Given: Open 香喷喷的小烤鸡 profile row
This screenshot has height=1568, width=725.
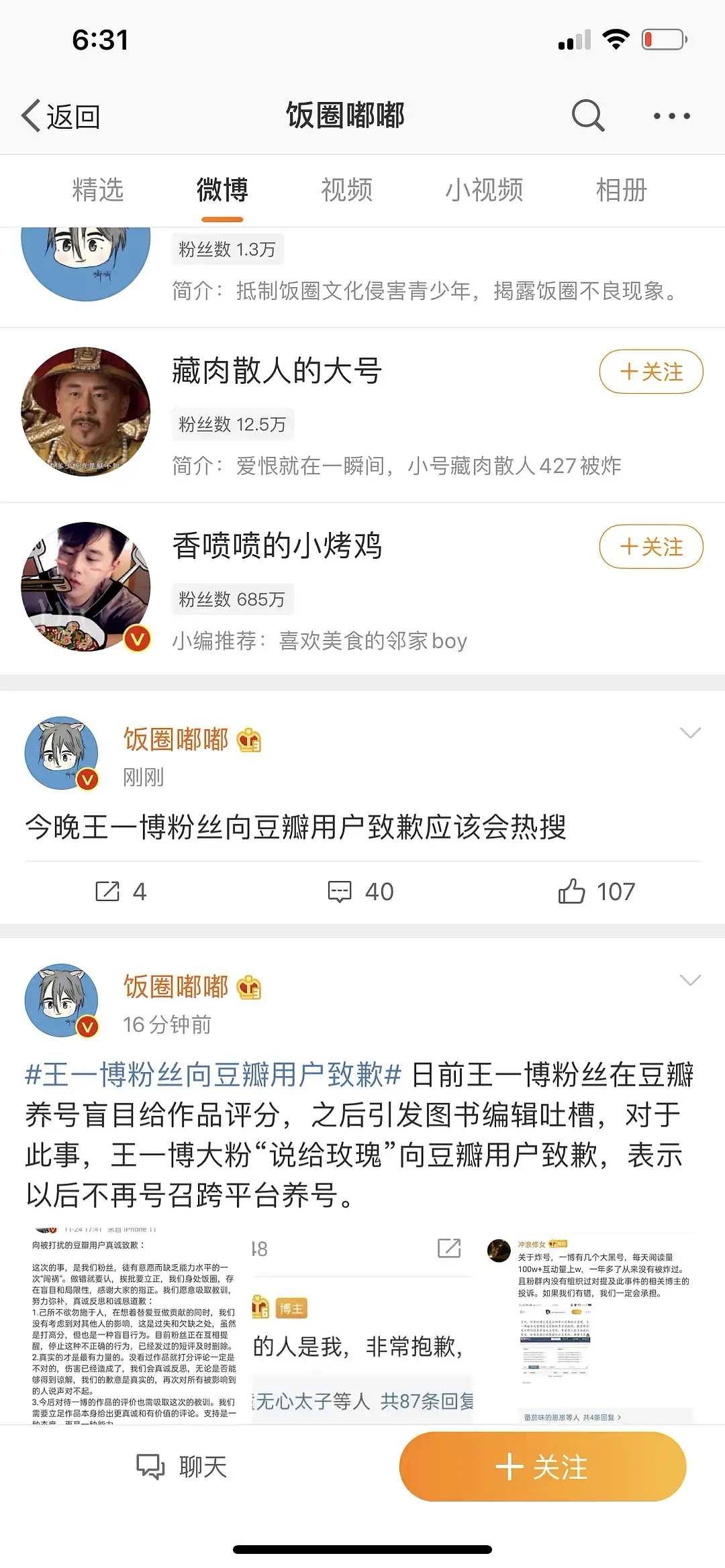Looking at the screenshot, I should click(362, 589).
